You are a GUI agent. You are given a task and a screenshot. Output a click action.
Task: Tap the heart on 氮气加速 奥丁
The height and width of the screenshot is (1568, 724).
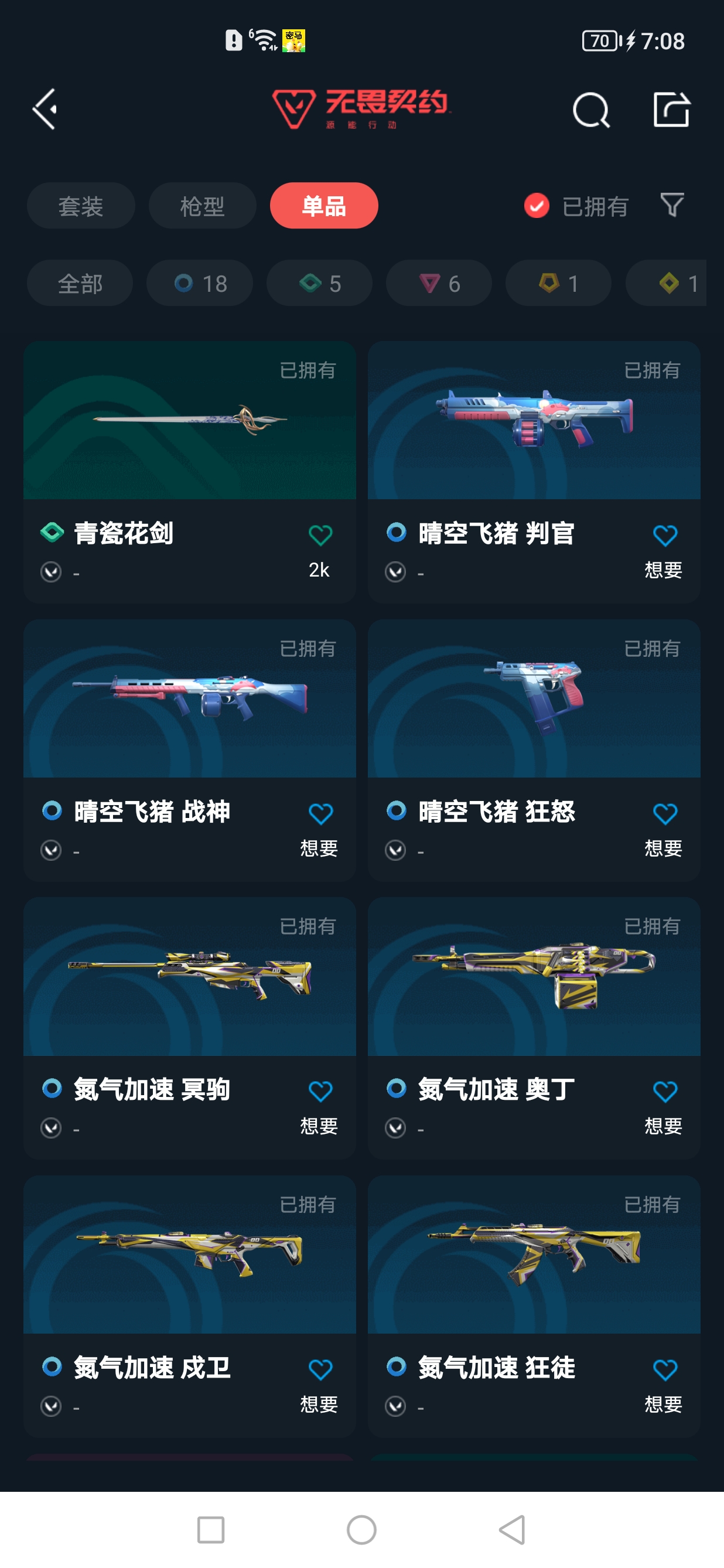(x=665, y=1092)
